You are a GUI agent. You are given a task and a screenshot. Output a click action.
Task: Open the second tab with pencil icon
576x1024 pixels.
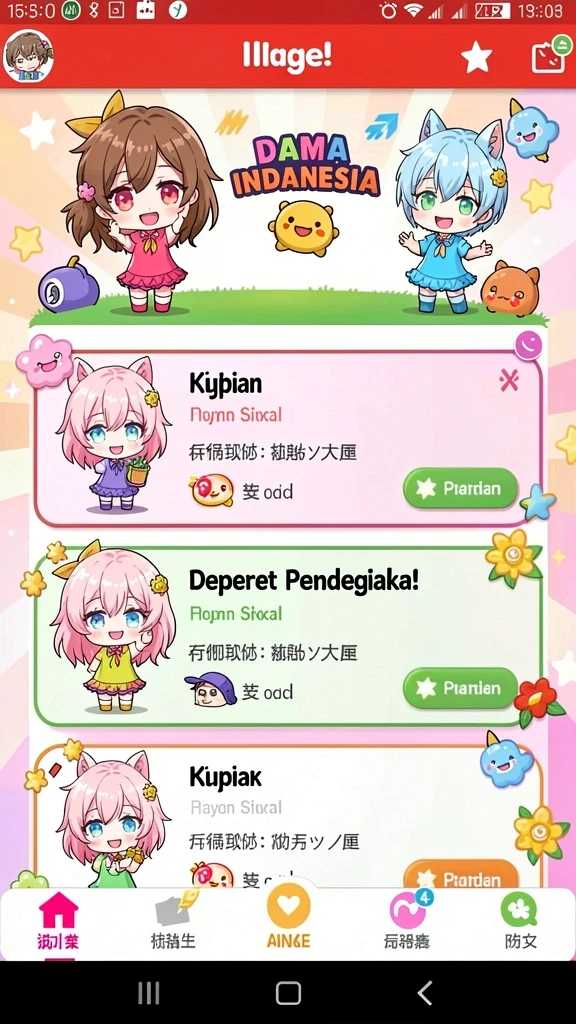pos(173,922)
